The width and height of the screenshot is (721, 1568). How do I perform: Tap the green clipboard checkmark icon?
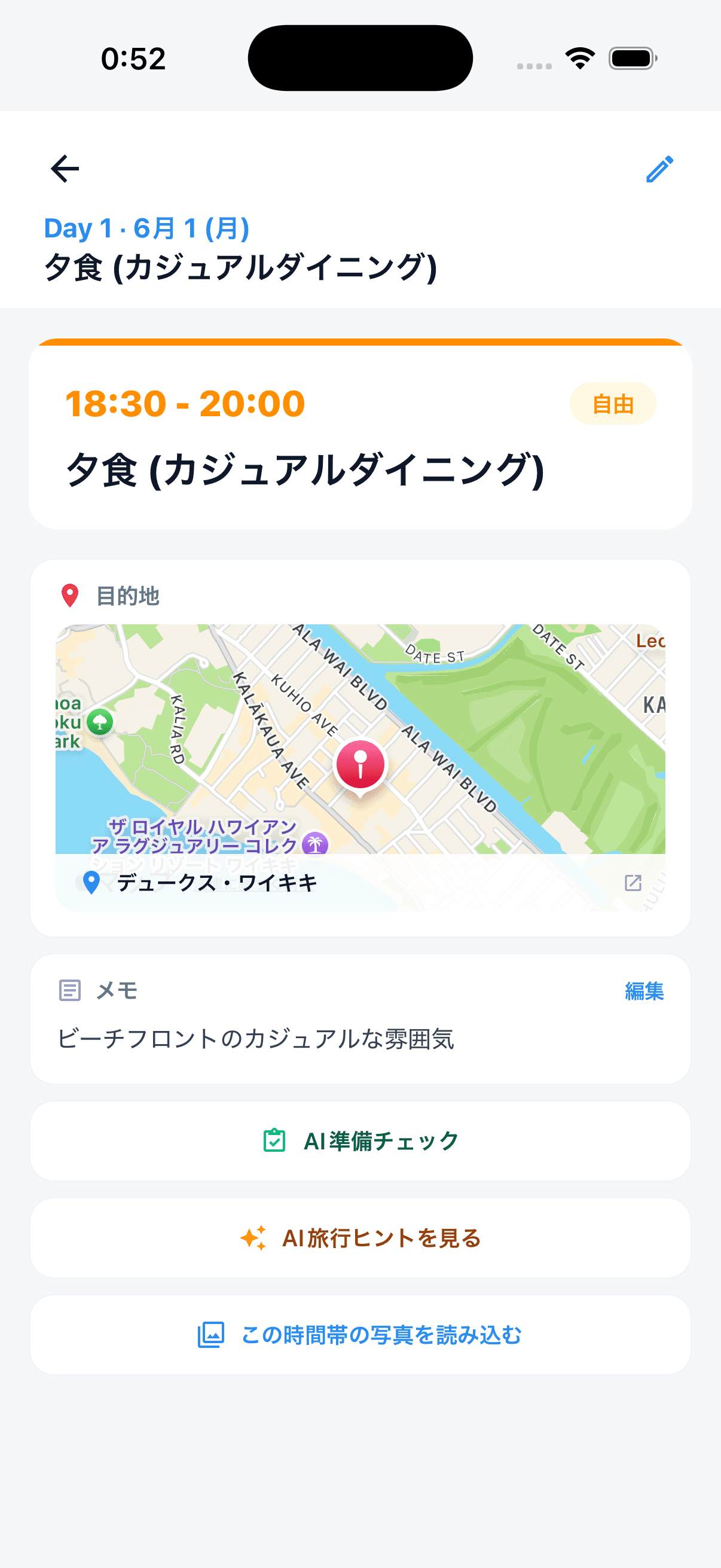275,1140
